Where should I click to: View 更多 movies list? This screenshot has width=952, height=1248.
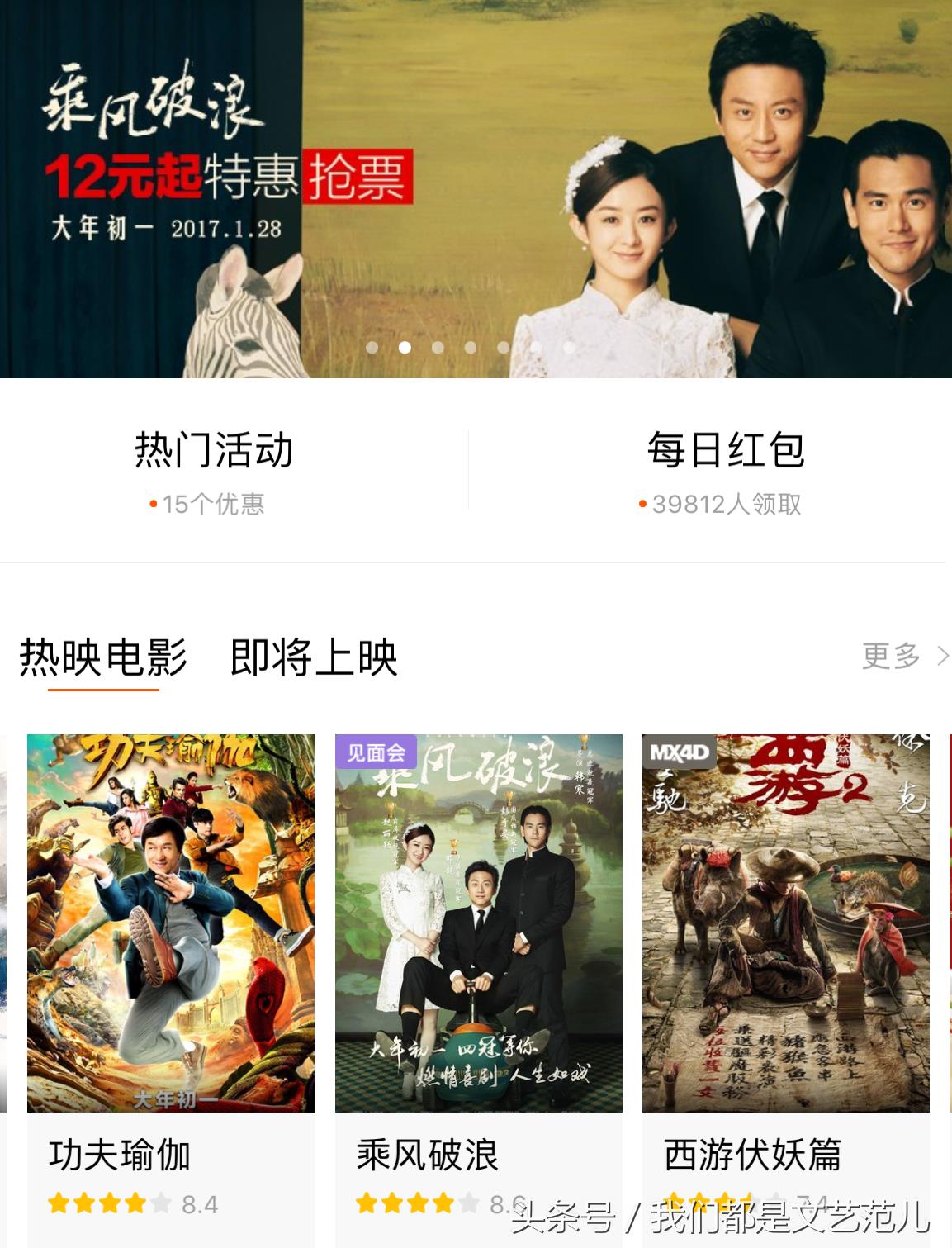pos(903,656)
